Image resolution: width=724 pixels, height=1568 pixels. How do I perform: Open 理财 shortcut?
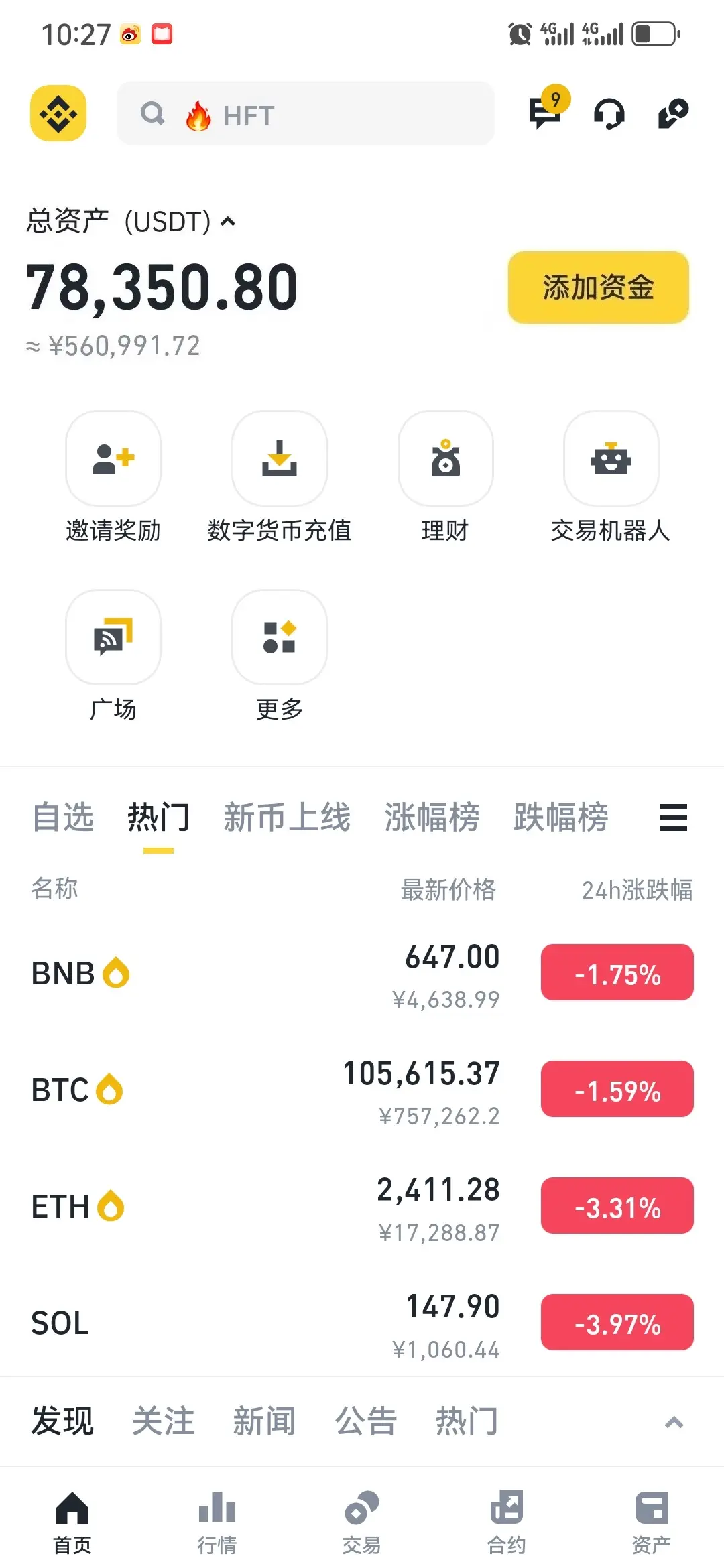446,477
